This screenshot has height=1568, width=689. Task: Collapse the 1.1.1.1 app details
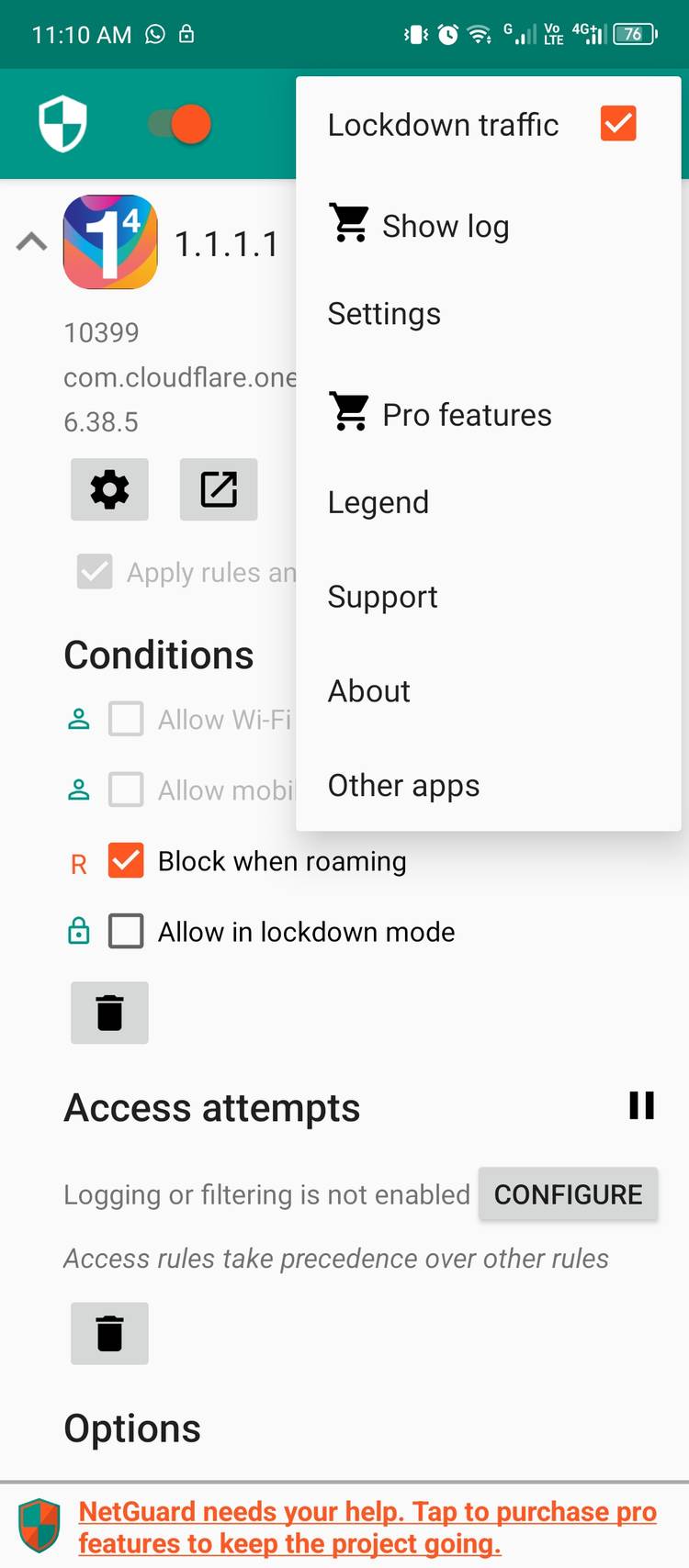pos(31,241)
